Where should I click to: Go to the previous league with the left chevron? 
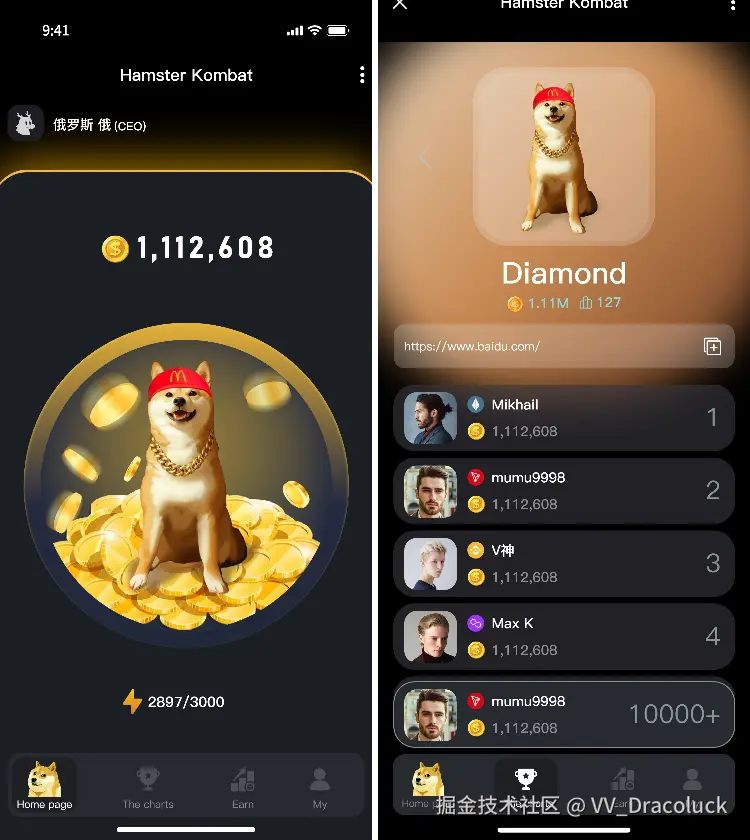[x=425, y=157]
